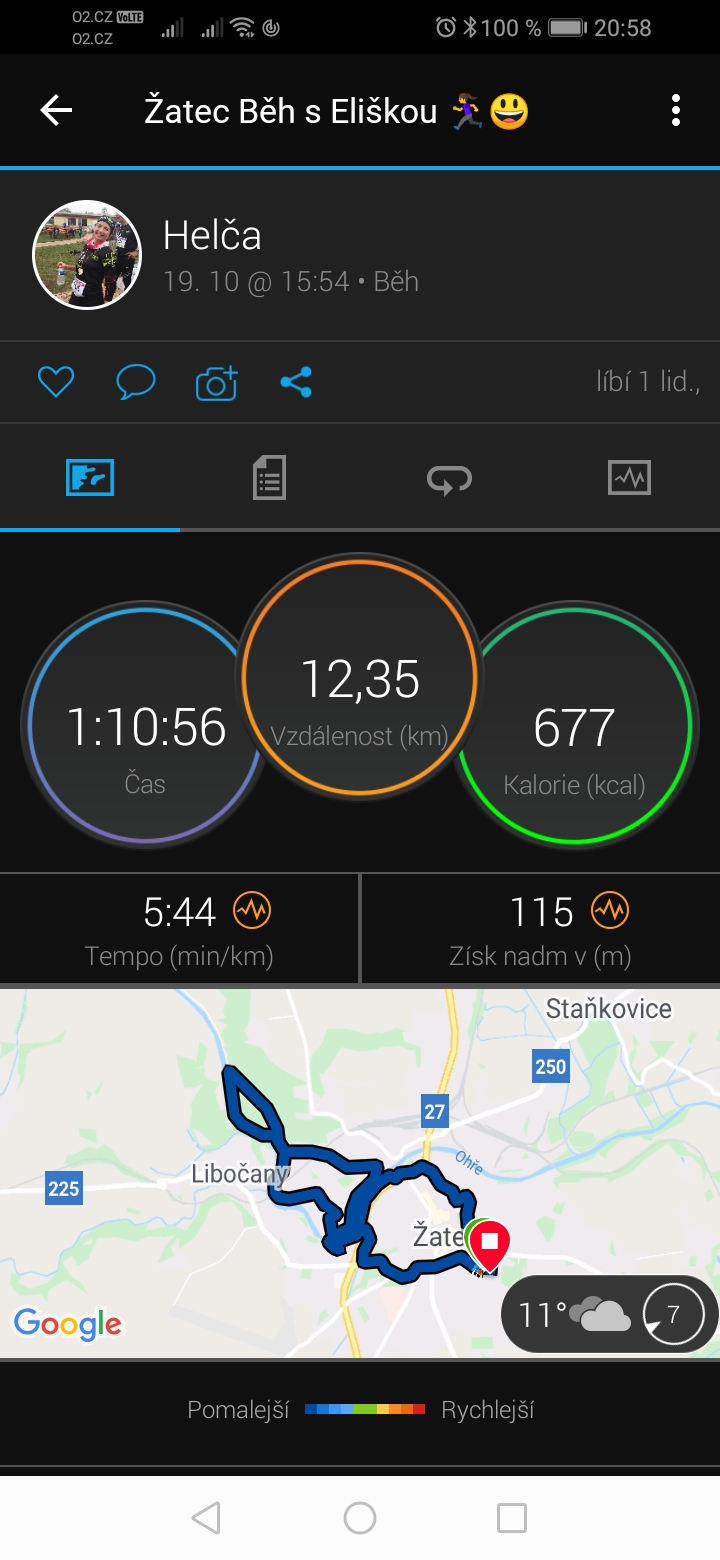Open recent apps from navigation bar
Viewport: 720px width, 1560px height.
(512, 1518)
